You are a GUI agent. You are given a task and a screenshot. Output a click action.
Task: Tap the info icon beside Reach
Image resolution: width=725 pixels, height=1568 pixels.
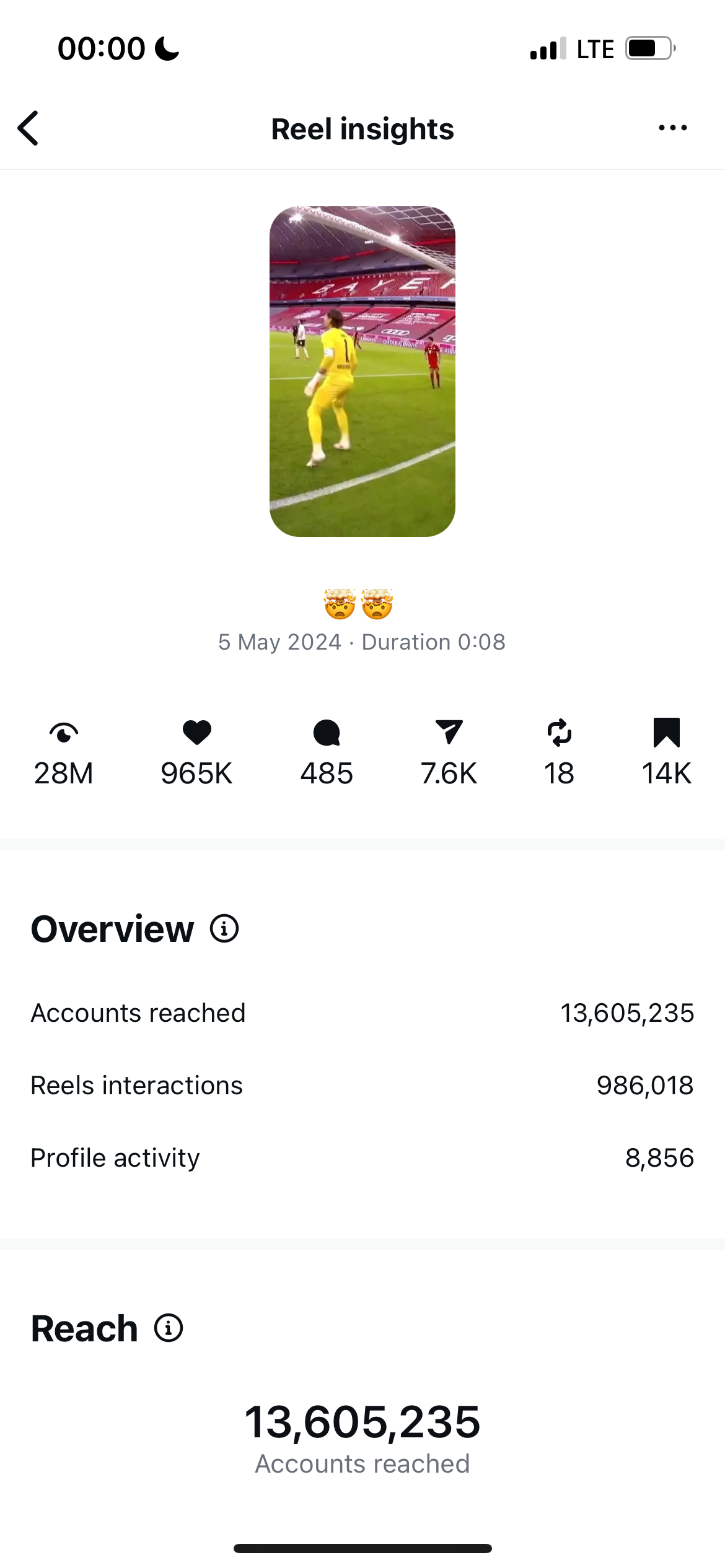(x=169, y=1328)
